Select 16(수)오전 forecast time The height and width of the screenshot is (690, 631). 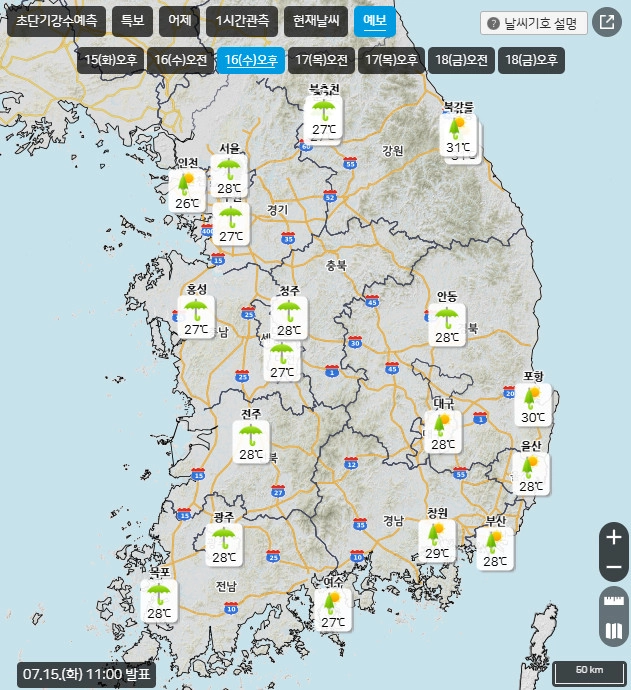click(x=180, y=61)
